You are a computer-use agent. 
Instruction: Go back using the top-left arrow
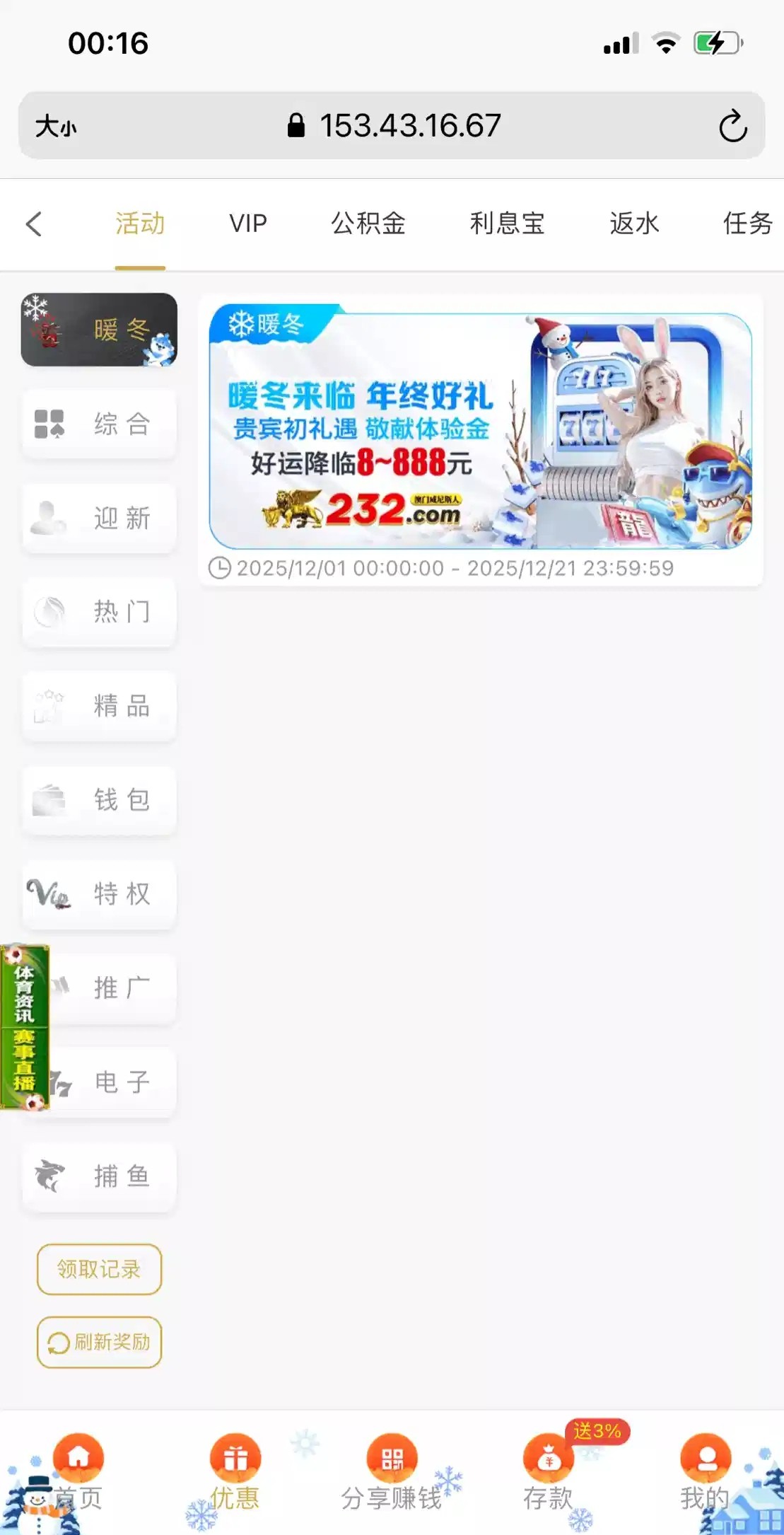tap(34, 224)
